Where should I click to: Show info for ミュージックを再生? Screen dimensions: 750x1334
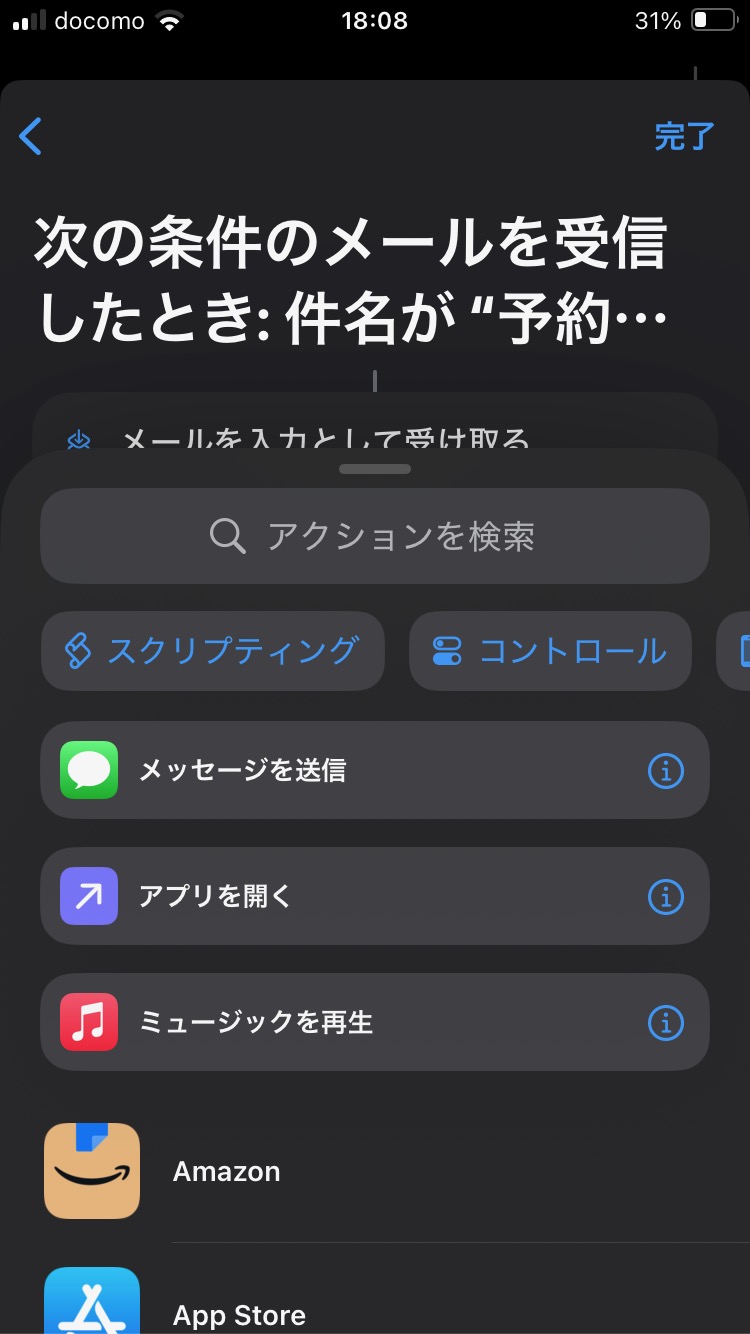(x=666, y=1023)
